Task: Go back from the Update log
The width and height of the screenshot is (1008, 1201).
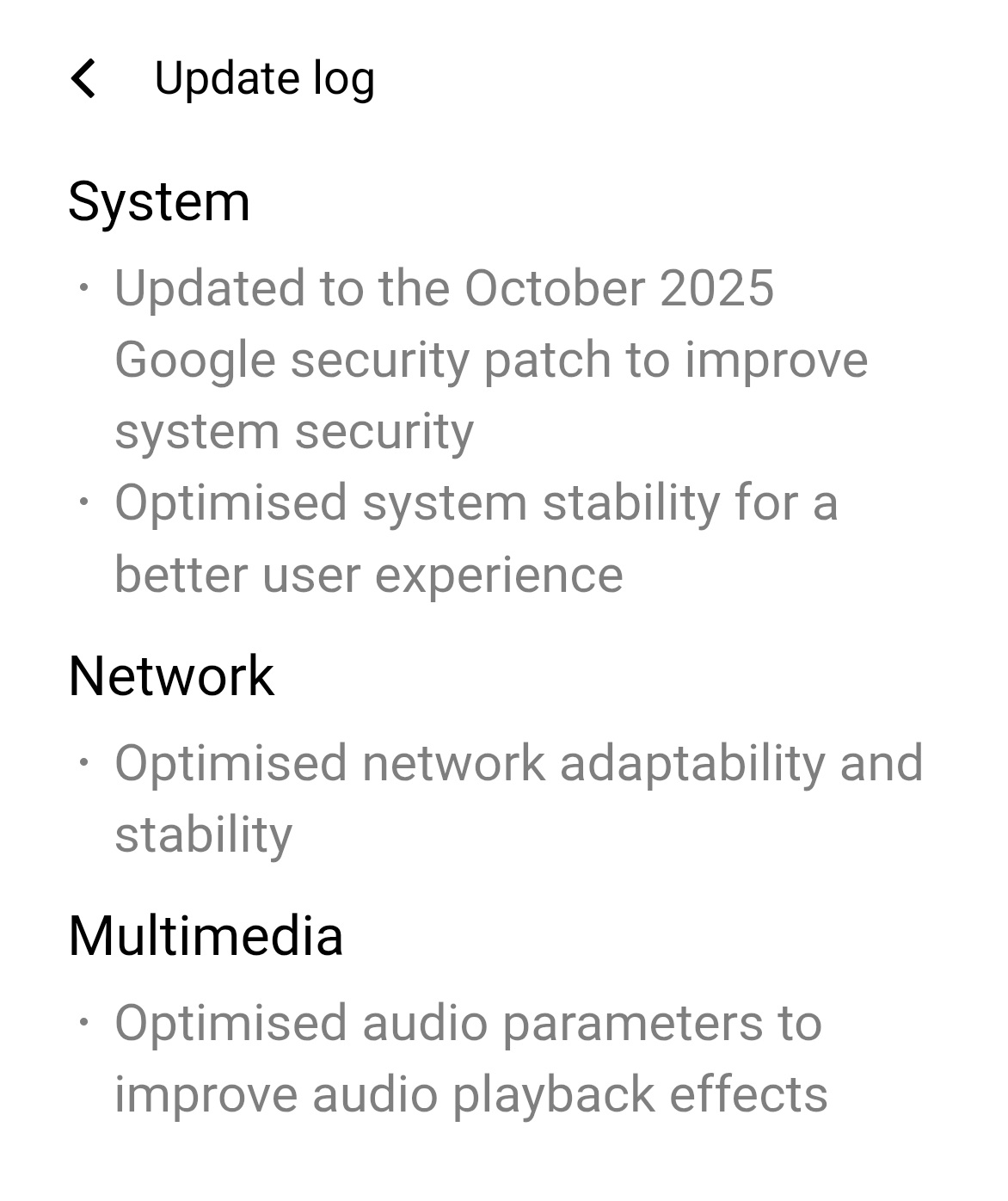Action: coord(83,79)
